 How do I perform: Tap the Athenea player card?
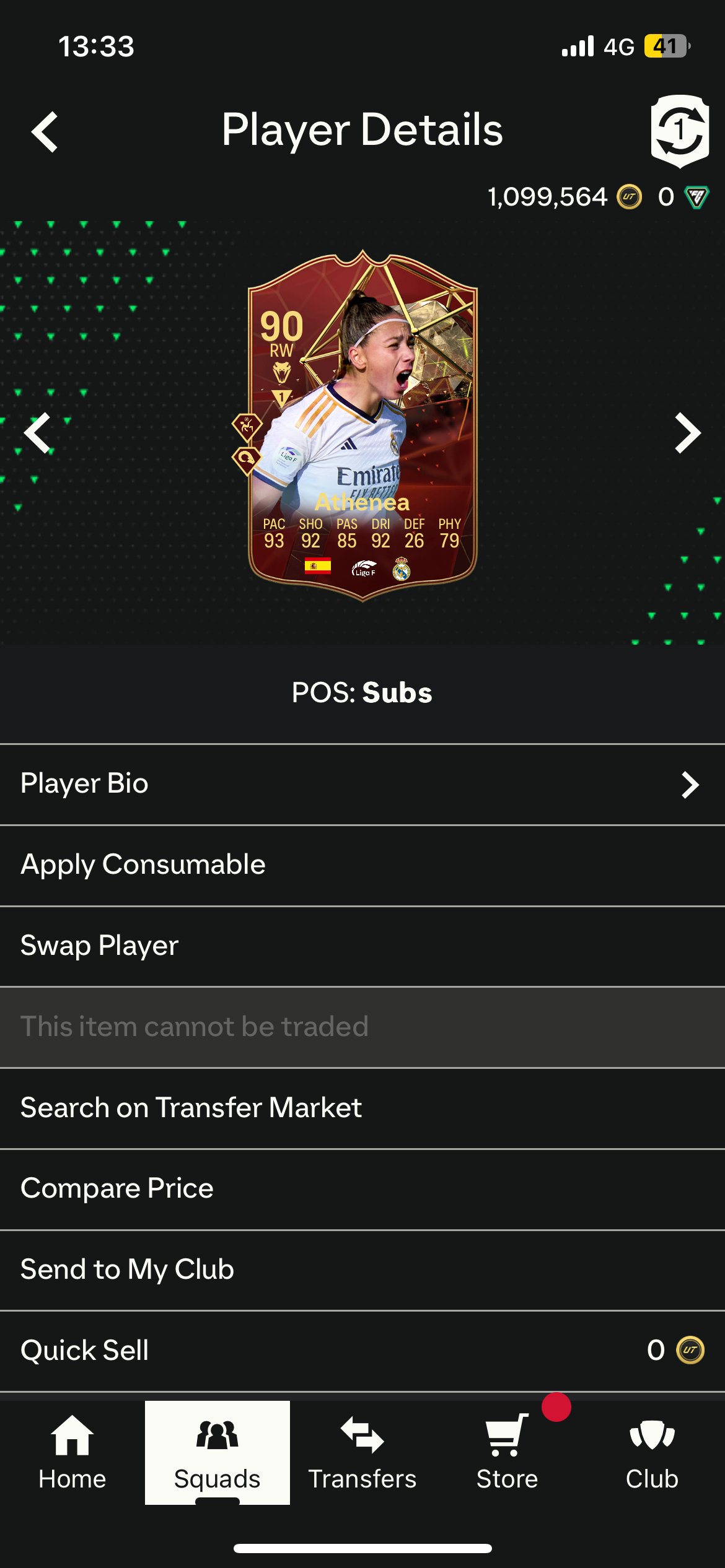[x=362, y=426]
